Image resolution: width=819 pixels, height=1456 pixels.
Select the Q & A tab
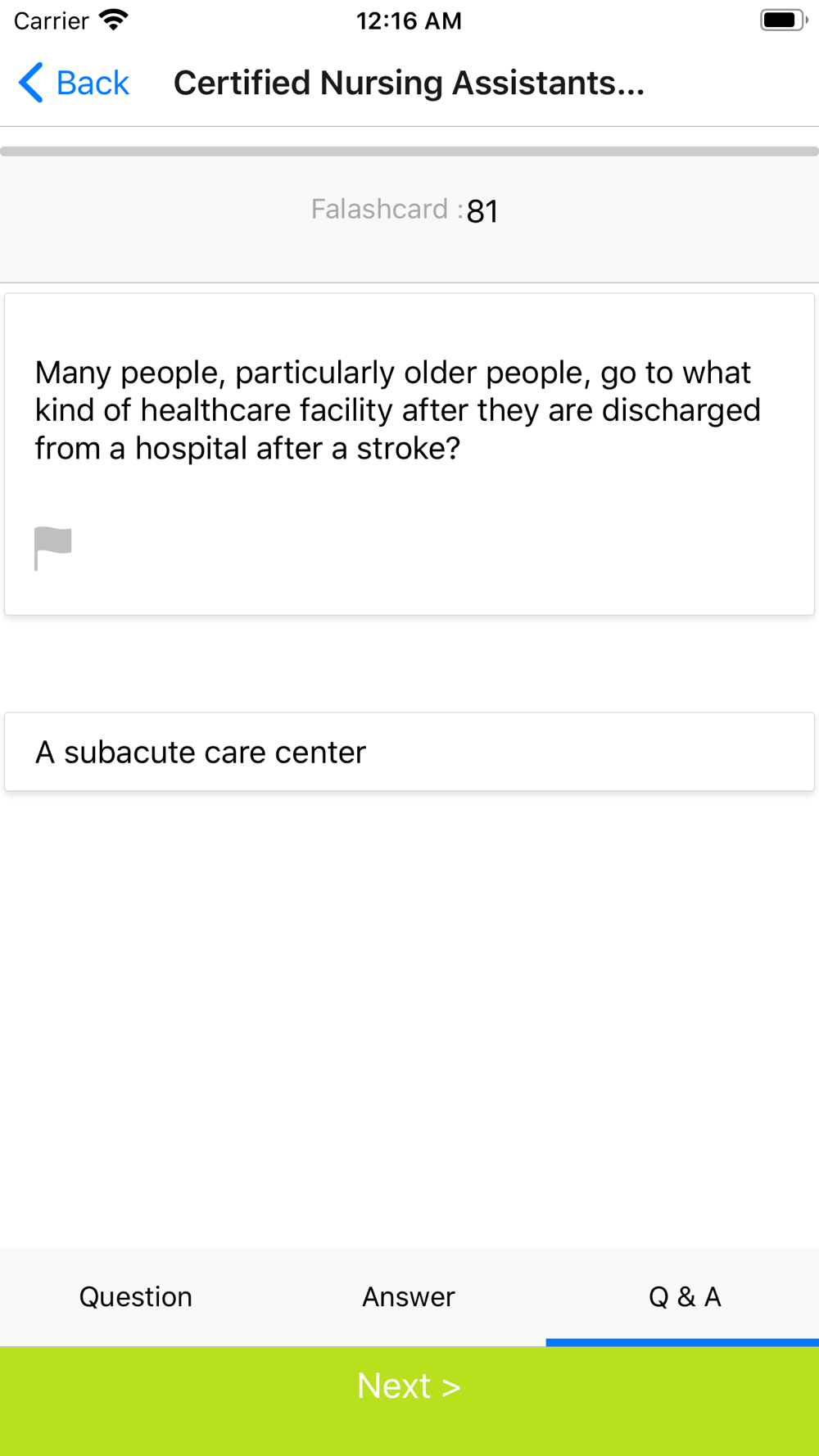(683, 1297)
